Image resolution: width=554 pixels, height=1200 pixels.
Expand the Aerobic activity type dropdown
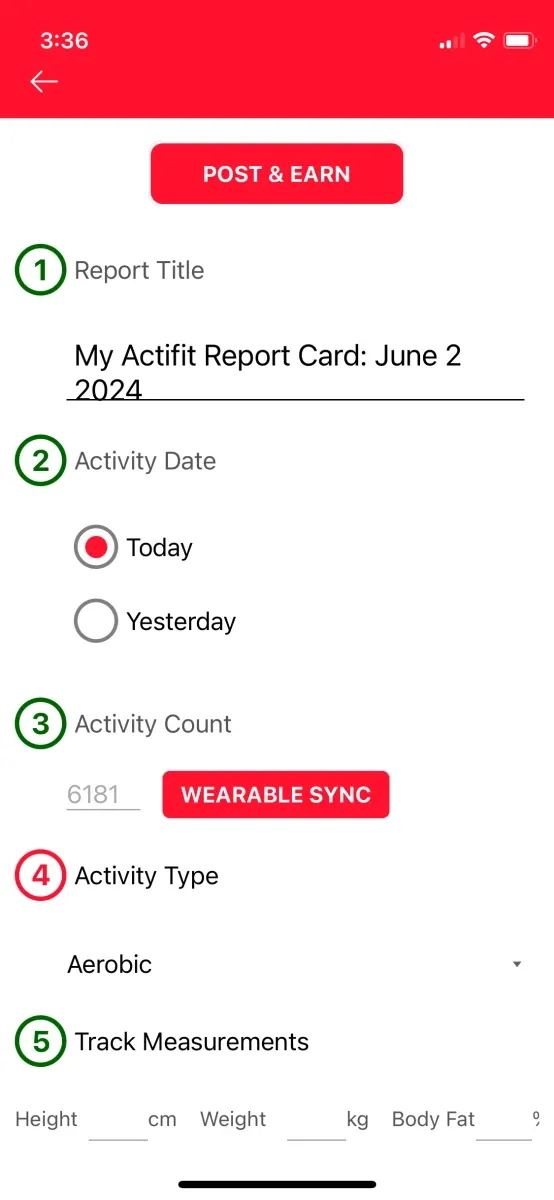tap(295, 964)
